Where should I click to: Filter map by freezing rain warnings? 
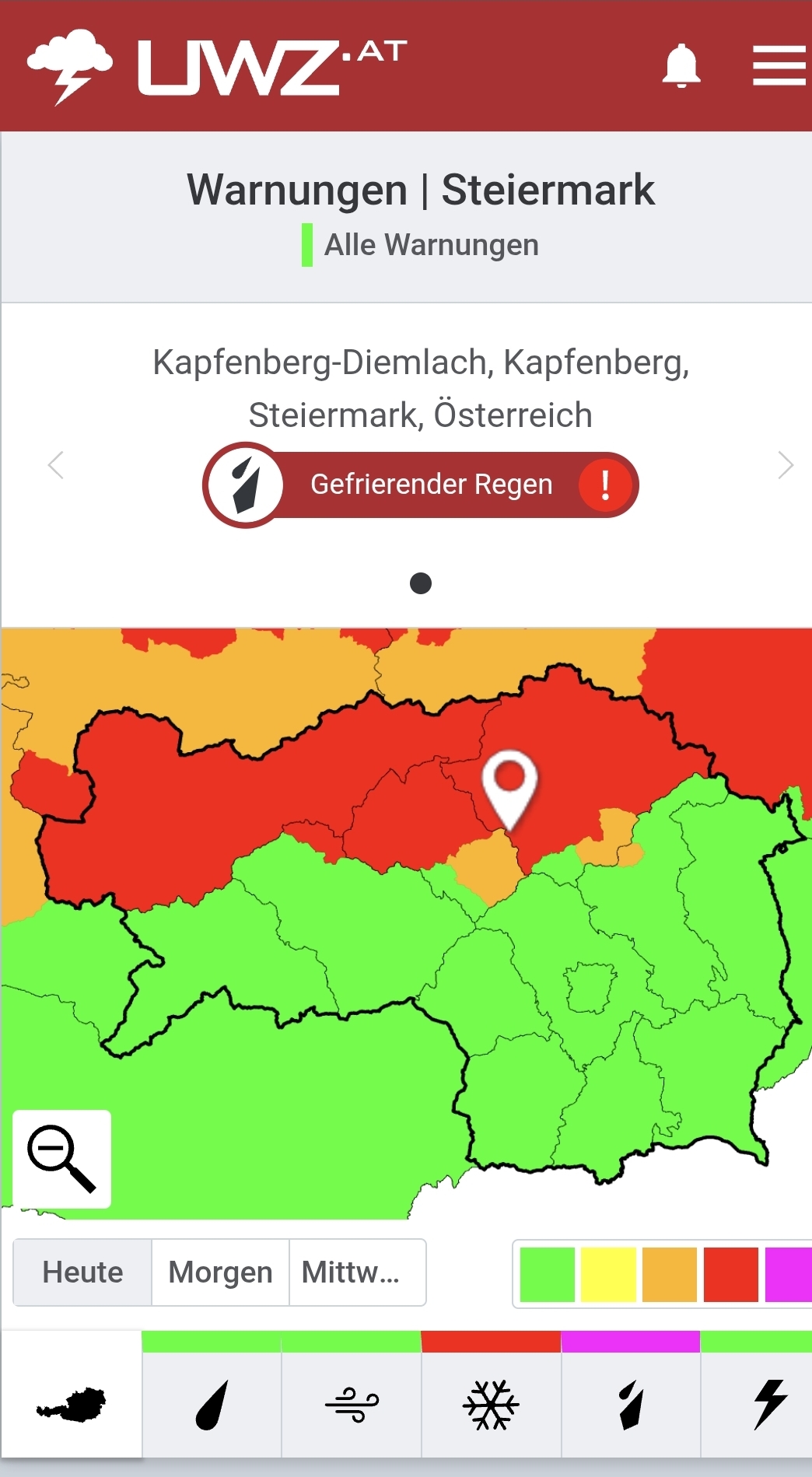tap(631, 1404)
